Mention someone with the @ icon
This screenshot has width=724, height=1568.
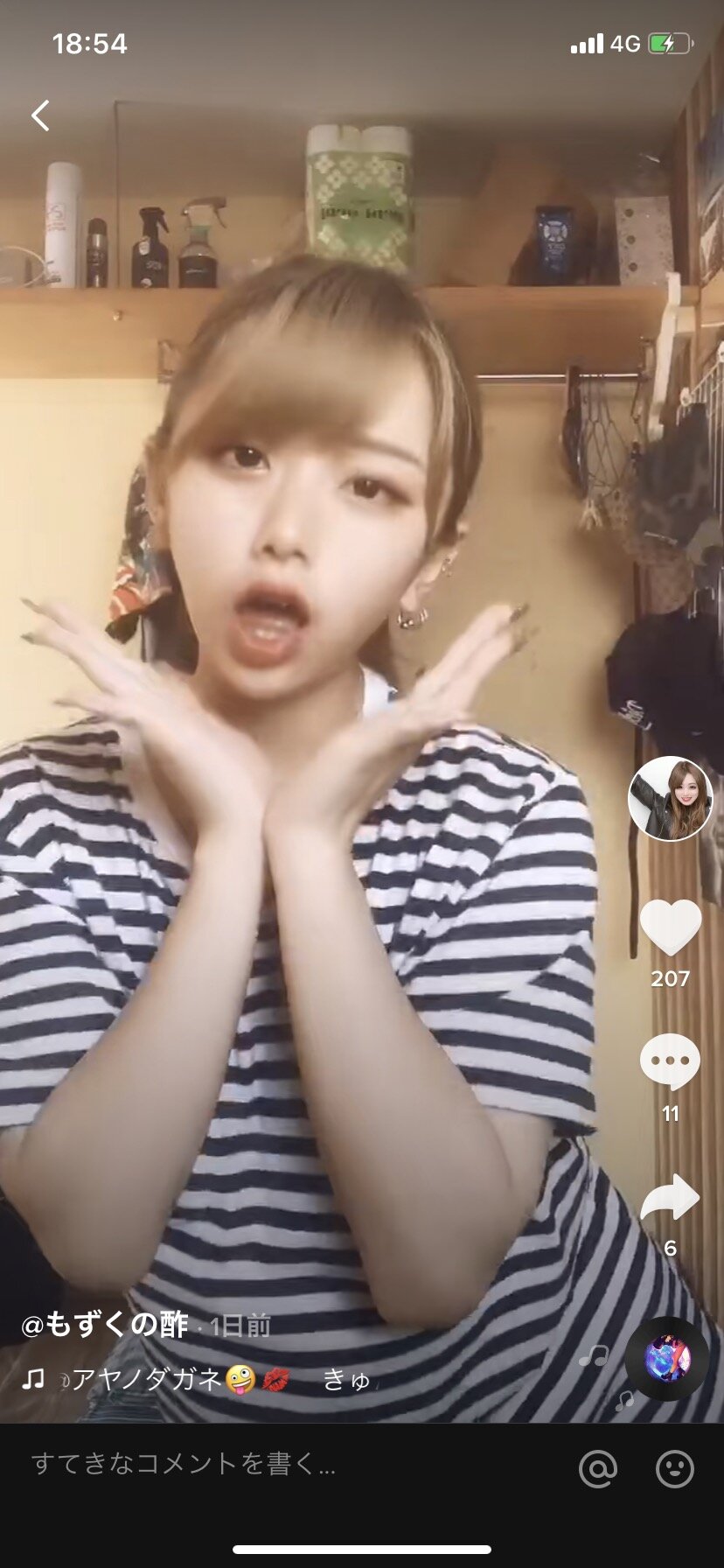point(598,1469)
